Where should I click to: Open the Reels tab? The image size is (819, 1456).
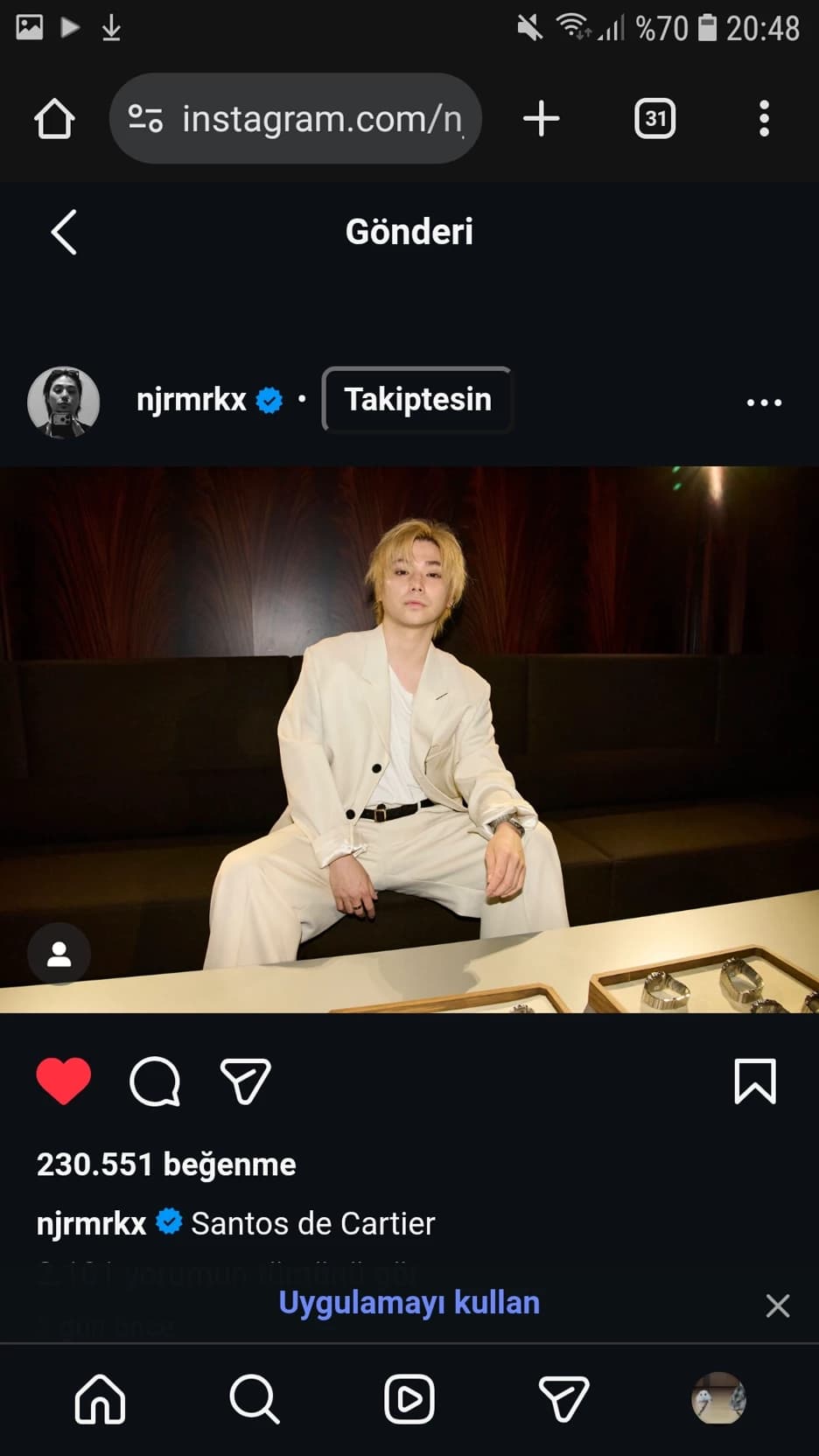(x=409, y=1399)
